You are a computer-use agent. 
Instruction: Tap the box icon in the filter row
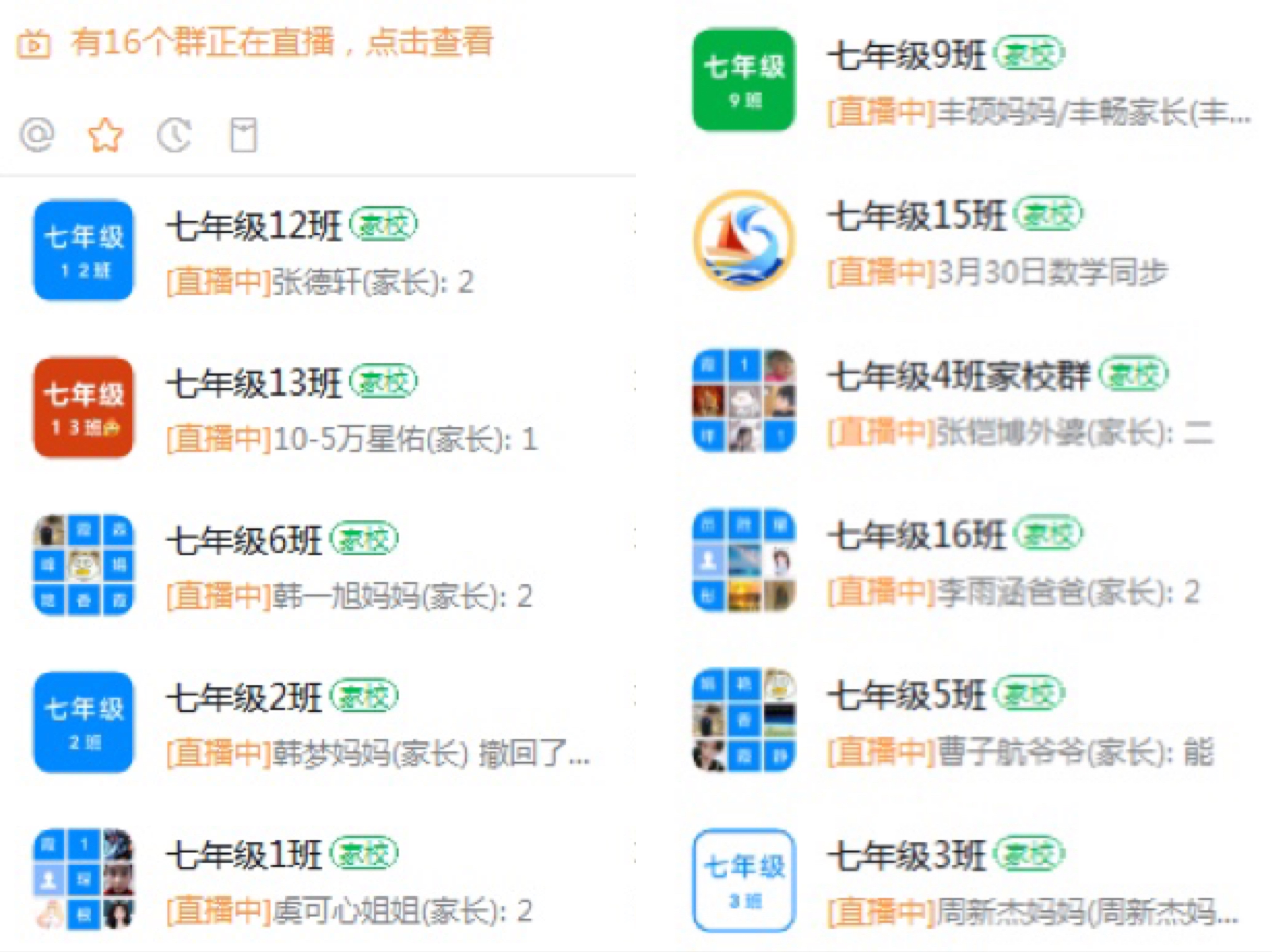point(243,136)
